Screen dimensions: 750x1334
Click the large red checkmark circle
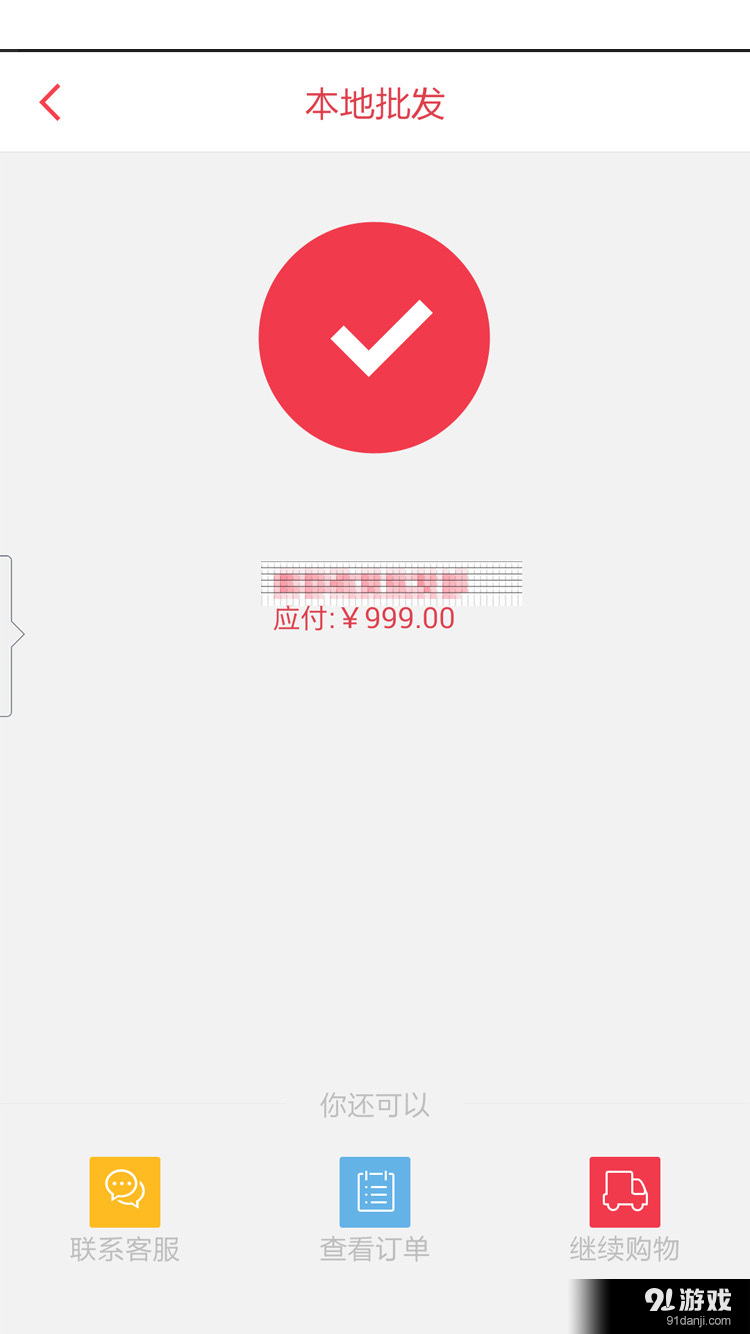pyautogui.click(x=374, y=337)
